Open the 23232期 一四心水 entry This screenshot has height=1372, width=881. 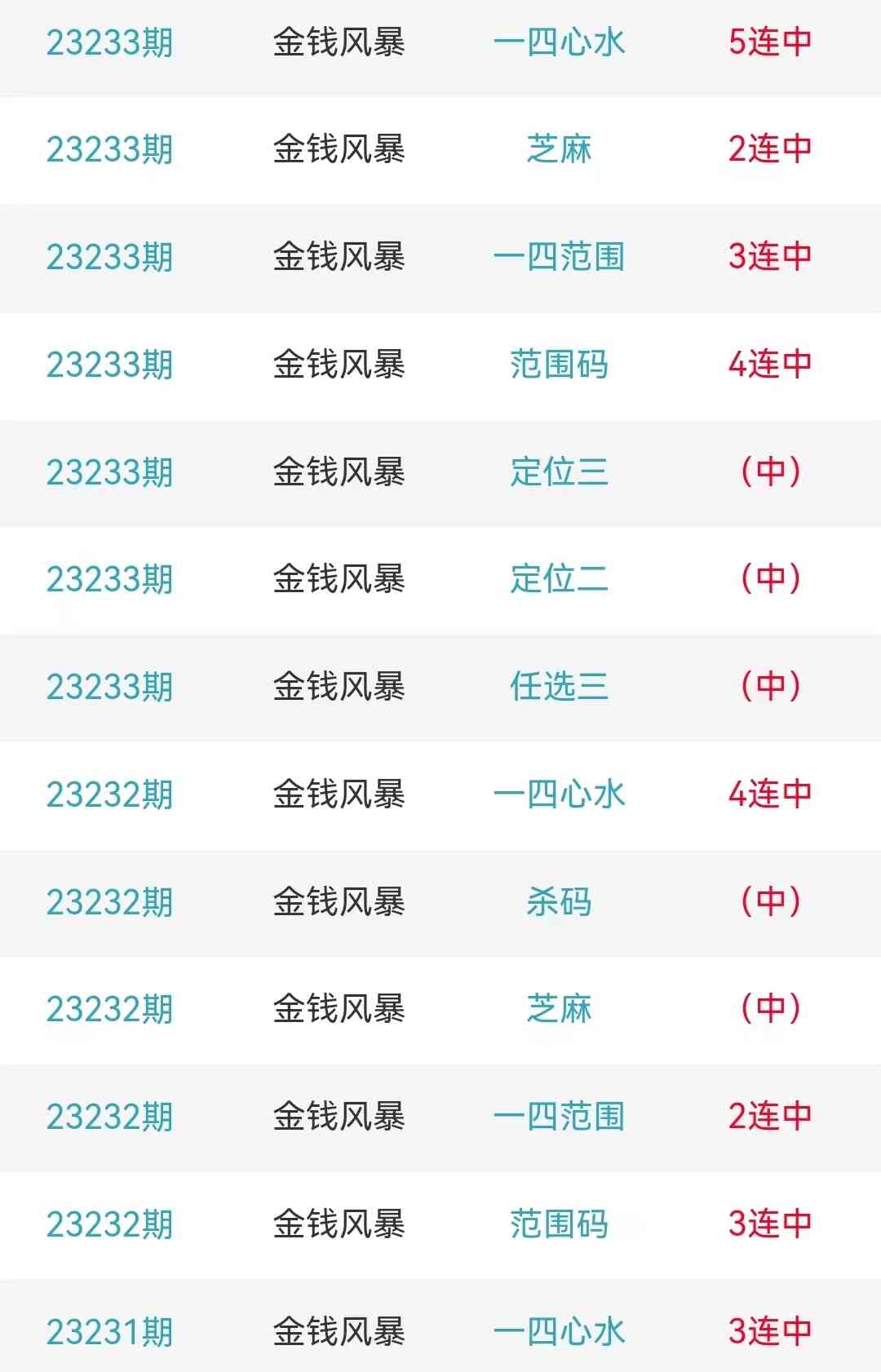coord(559,794)
